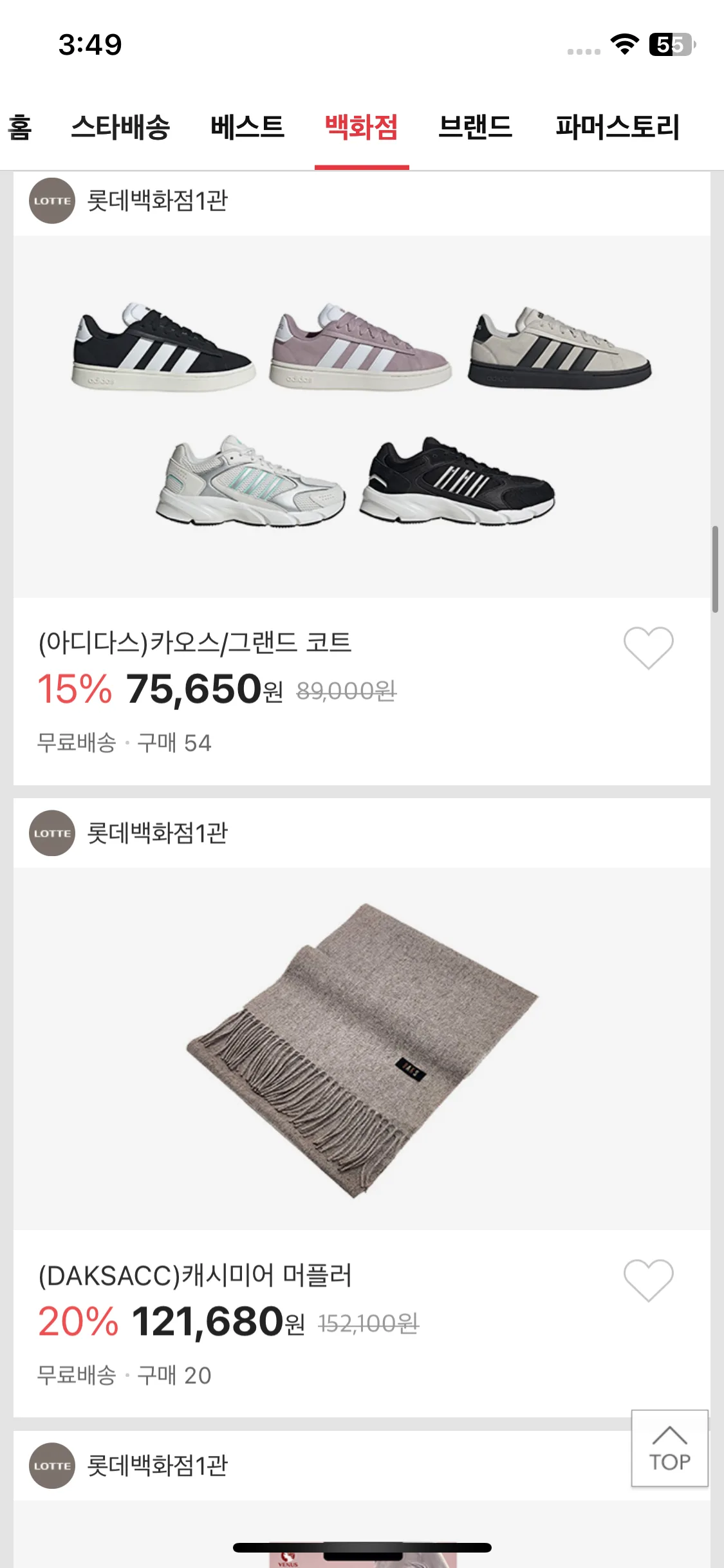Jump back to TOP of page
The image size is (724, 1568).
(669, 1448)
